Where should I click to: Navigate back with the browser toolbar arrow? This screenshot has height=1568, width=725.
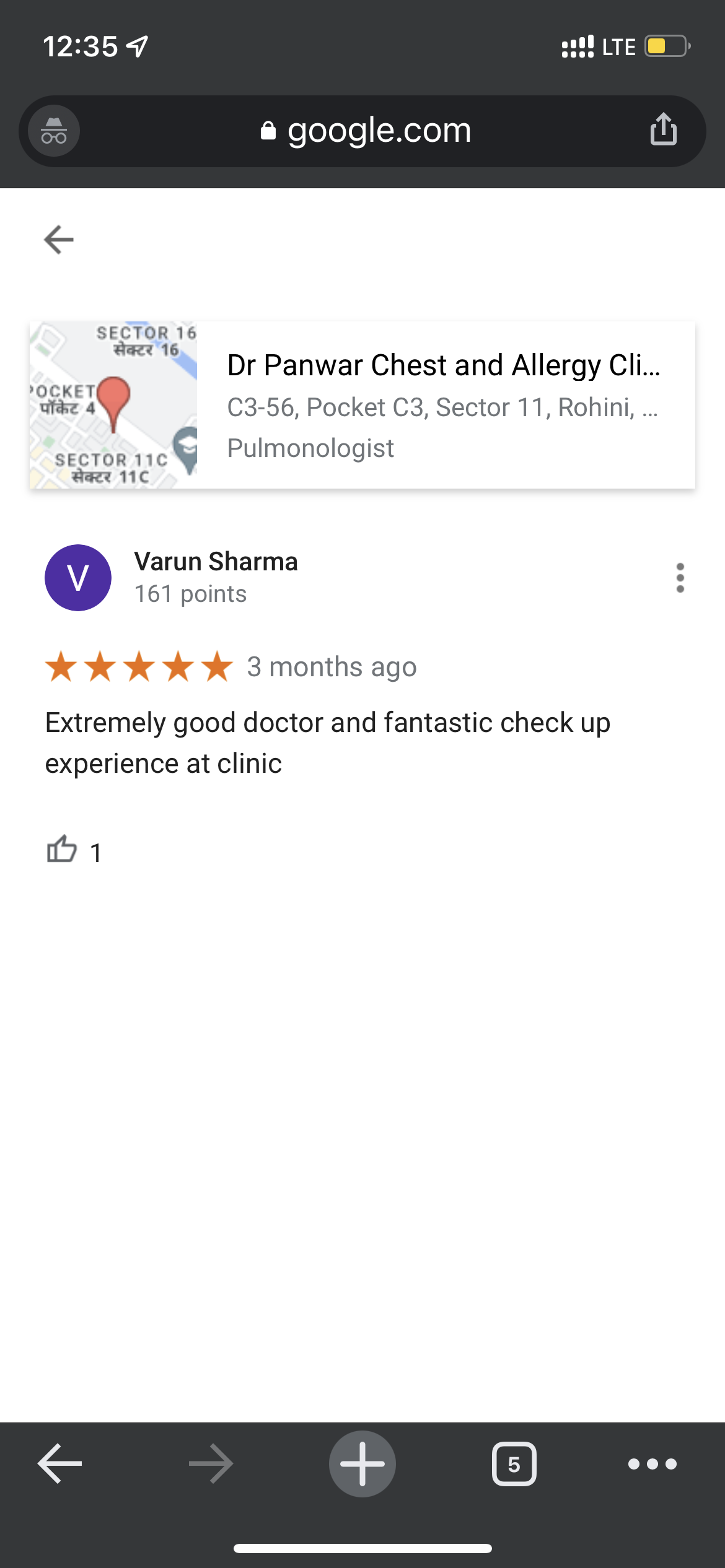(x=59, y=1464)
